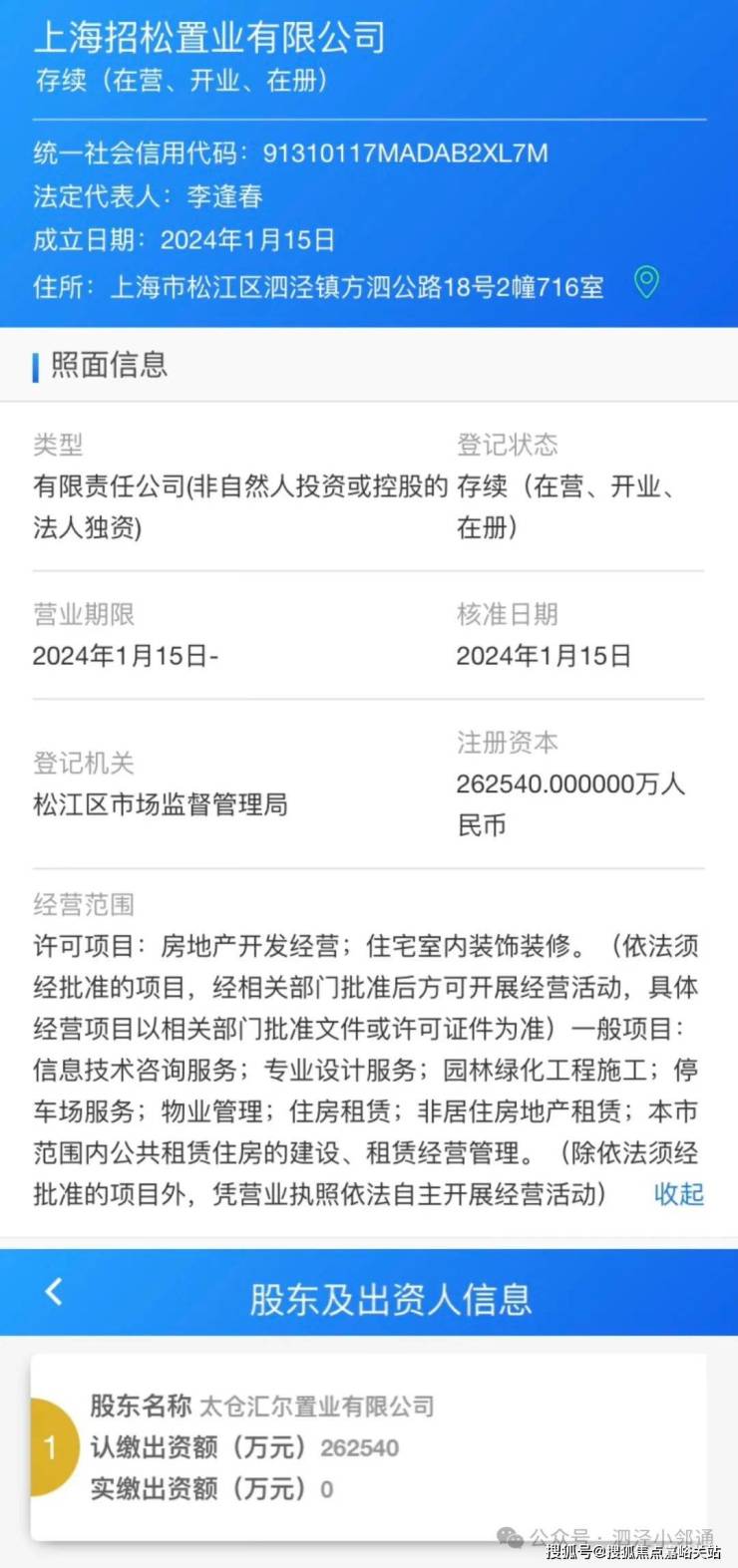Collapse the business scope with 收起
Image resolution: width=738 pixels, height=1568 pixels.
pyautogui.click(x=678, y=1194)
